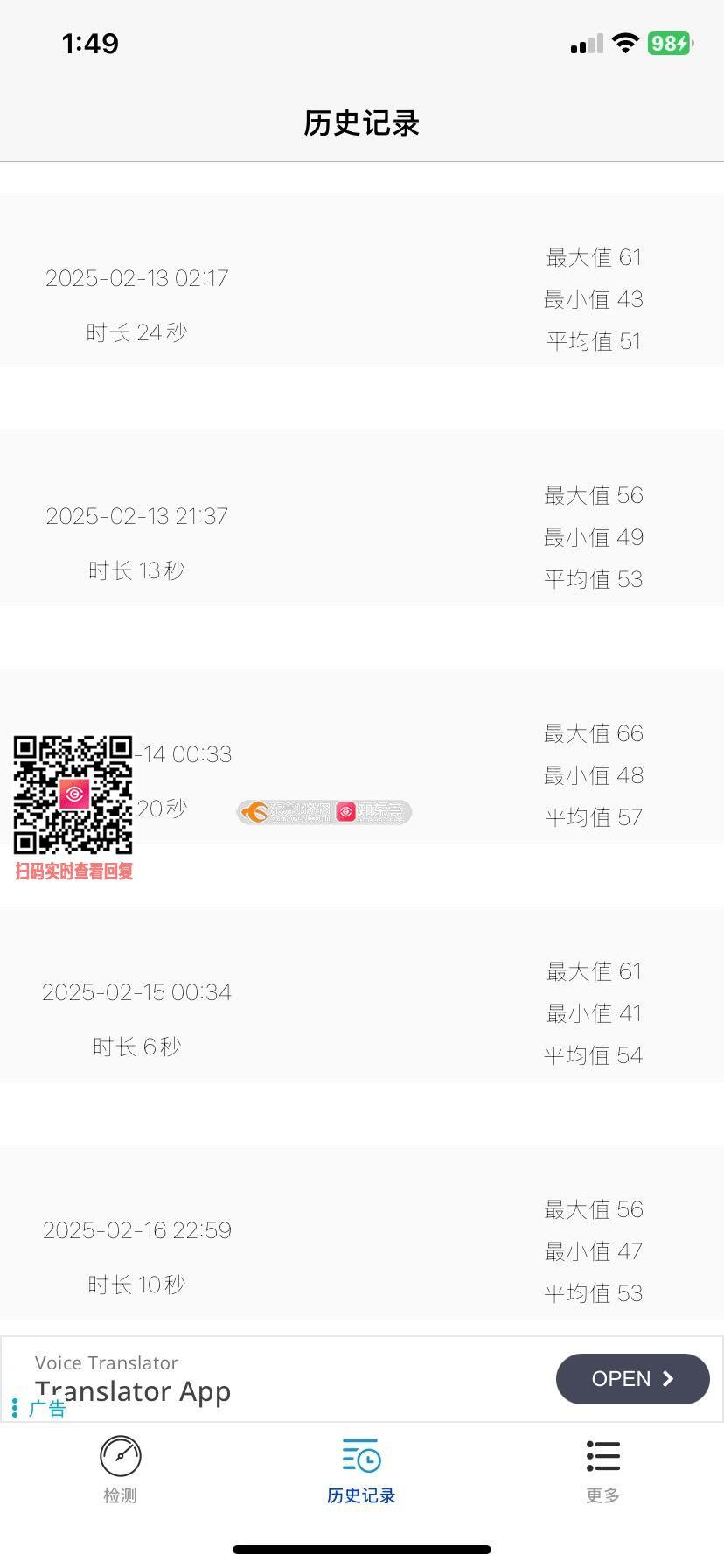Tap OPEN on the Translator App ad
724x1568 pixels.
[x=632, y=1379]
